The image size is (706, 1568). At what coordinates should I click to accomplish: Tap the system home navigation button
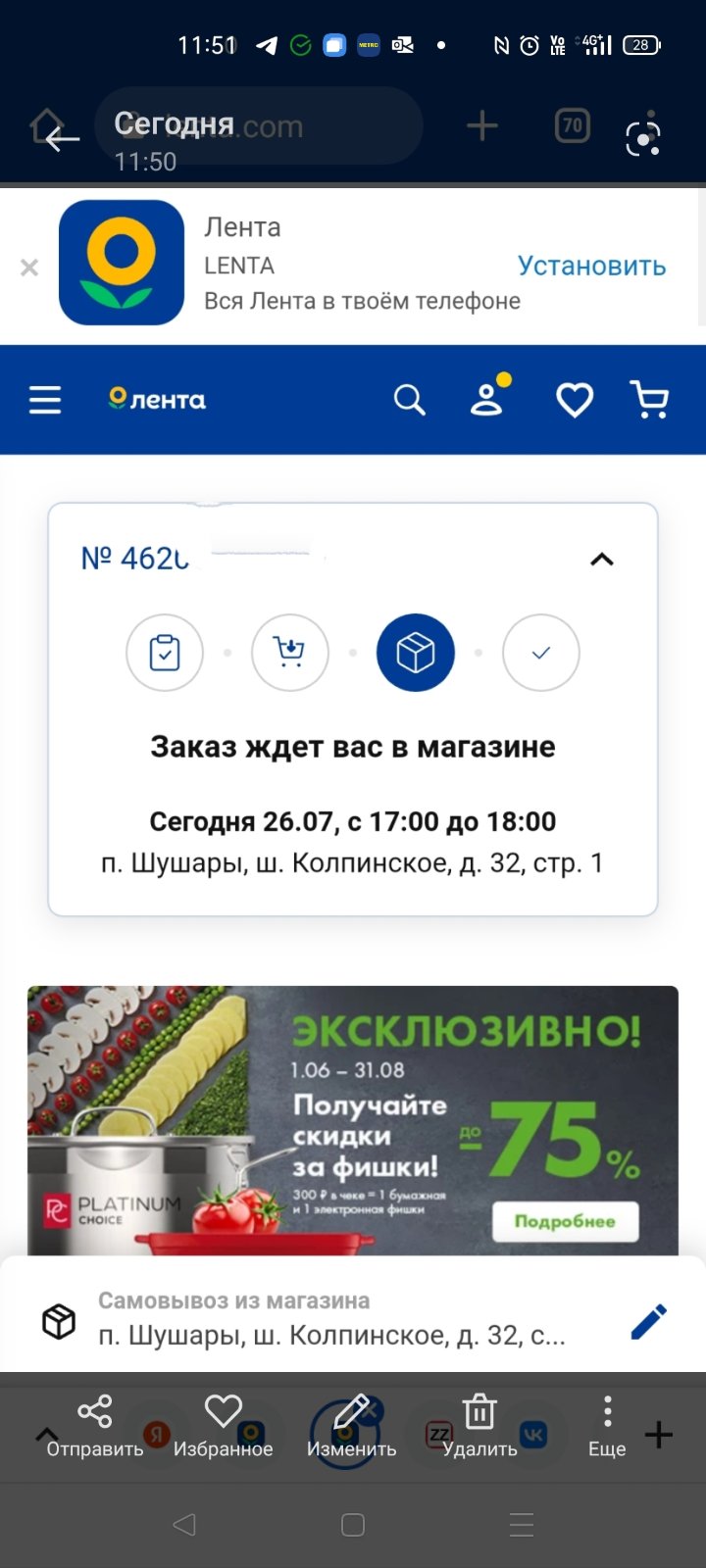[353, 1525]
